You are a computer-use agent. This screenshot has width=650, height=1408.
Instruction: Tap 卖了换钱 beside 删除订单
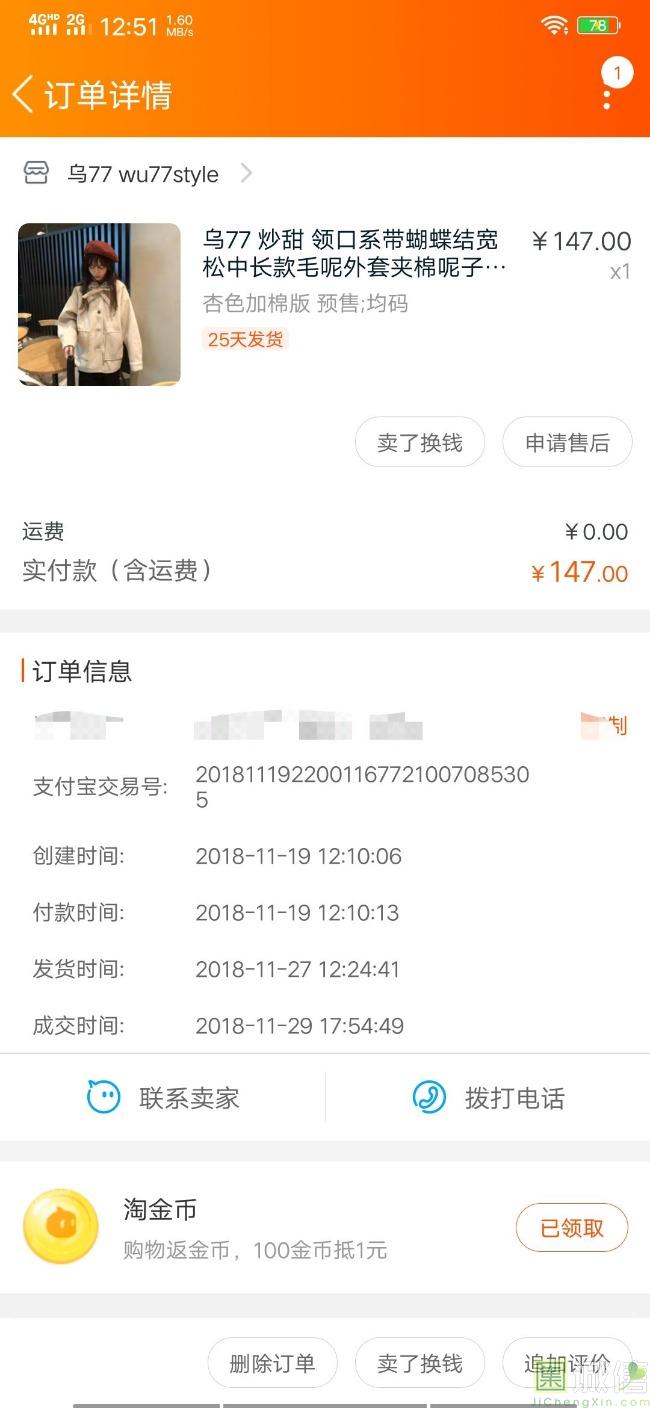(x=420, y=1363)
